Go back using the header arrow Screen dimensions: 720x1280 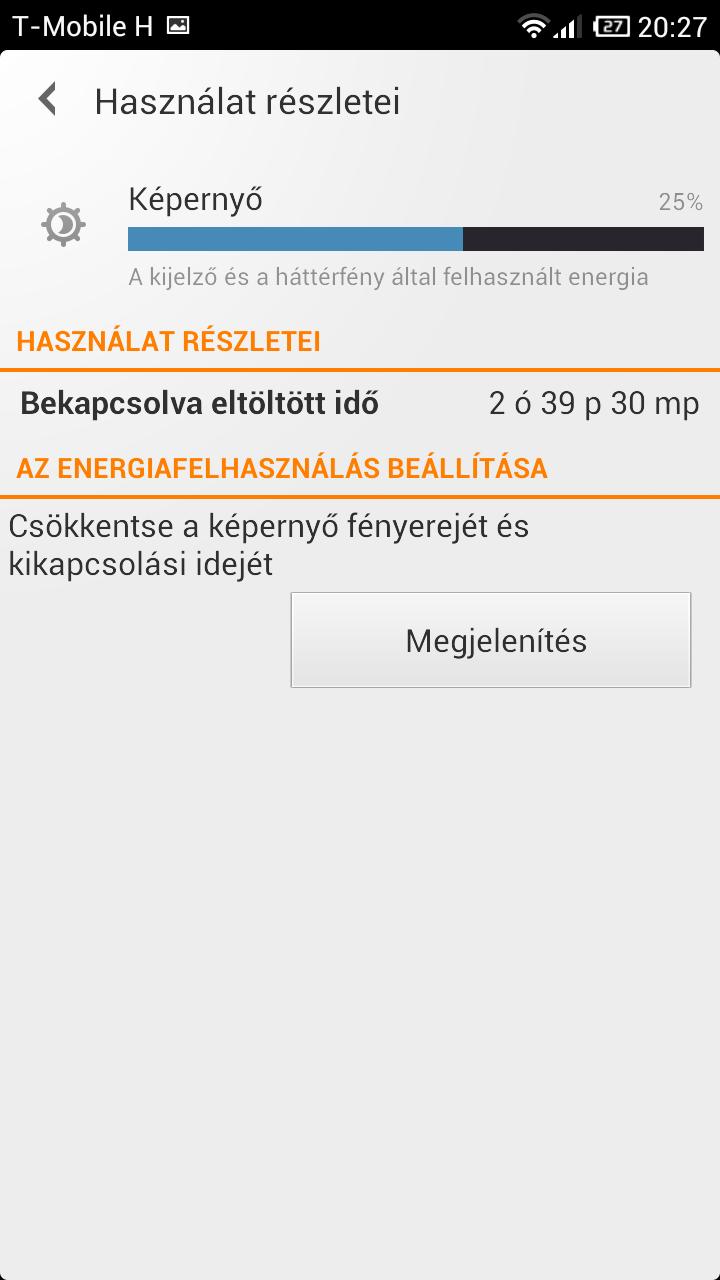point(47,100)
